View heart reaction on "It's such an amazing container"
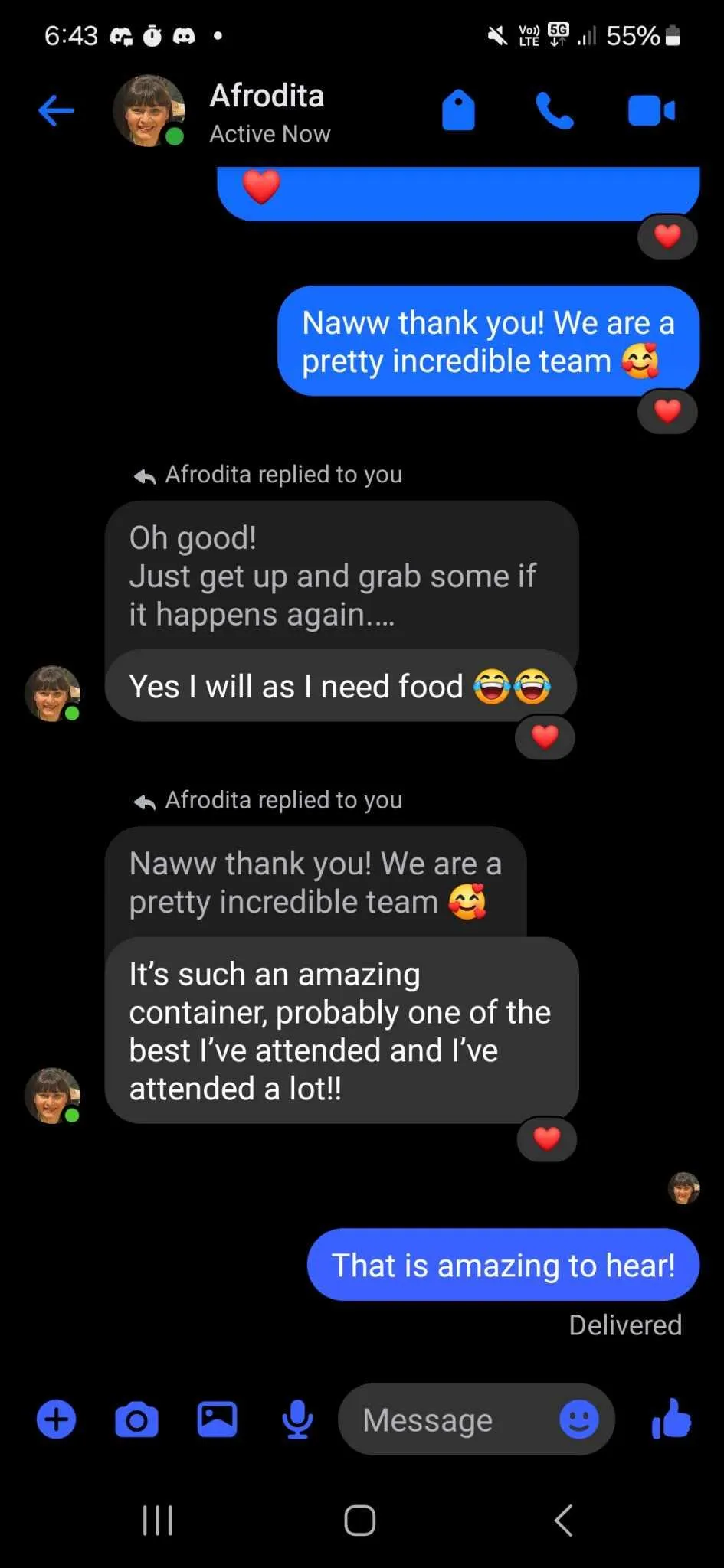The width and height of the screenshot is (724, 1568). (x=546, y=1139)
